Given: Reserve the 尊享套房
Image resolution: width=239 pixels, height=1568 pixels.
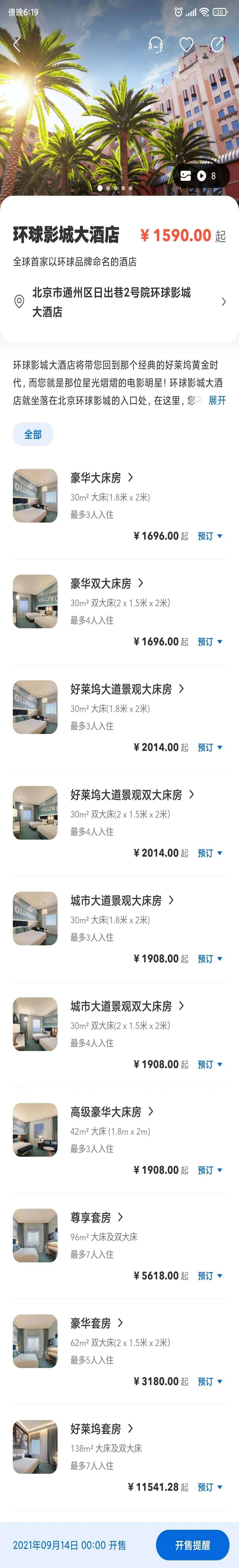Looking at the screenshot, I should pyautogui.click(x=210, y=1275).
